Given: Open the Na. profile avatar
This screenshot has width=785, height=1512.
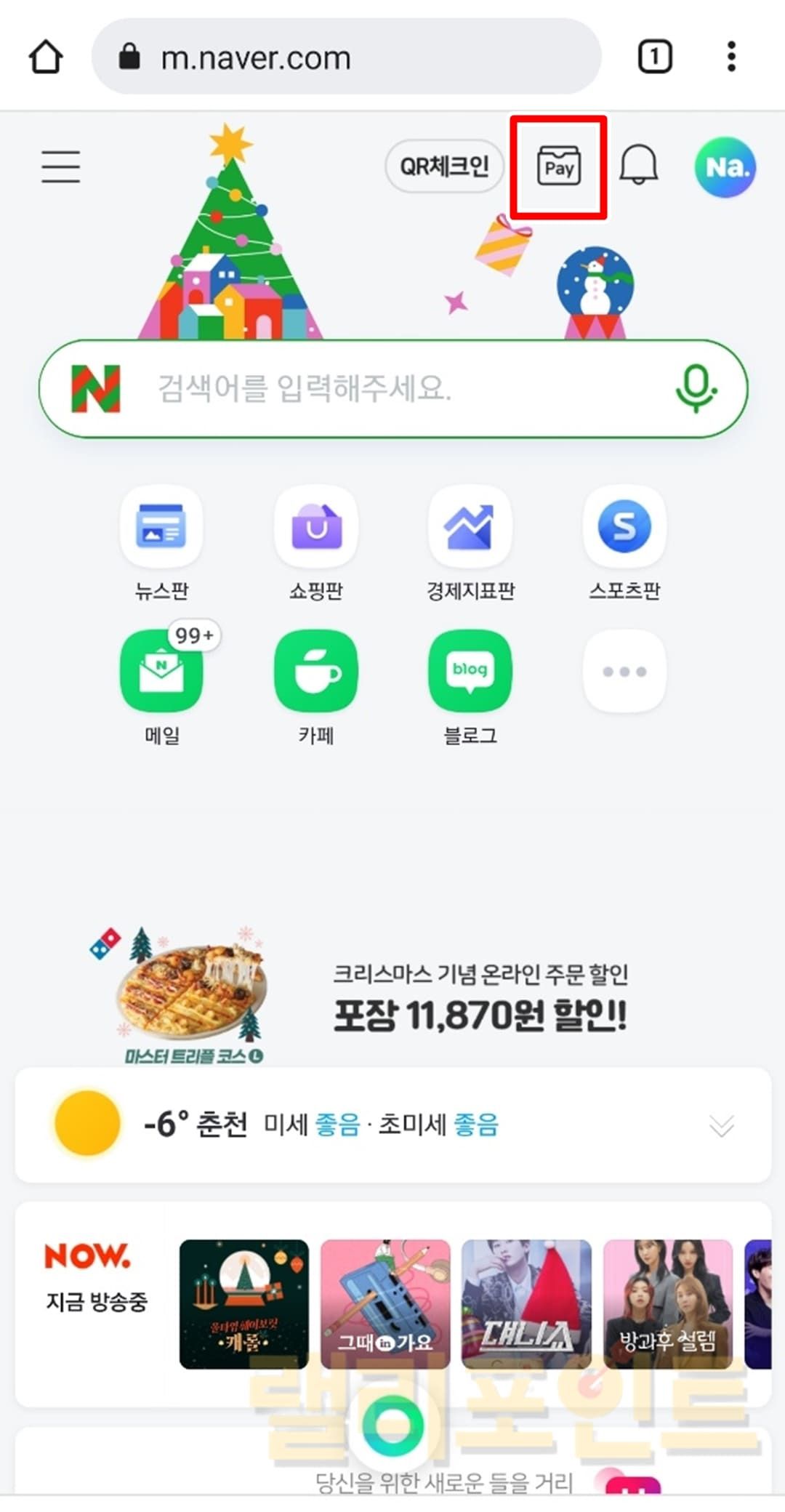Looking at the screenshot, I should 725,166.
